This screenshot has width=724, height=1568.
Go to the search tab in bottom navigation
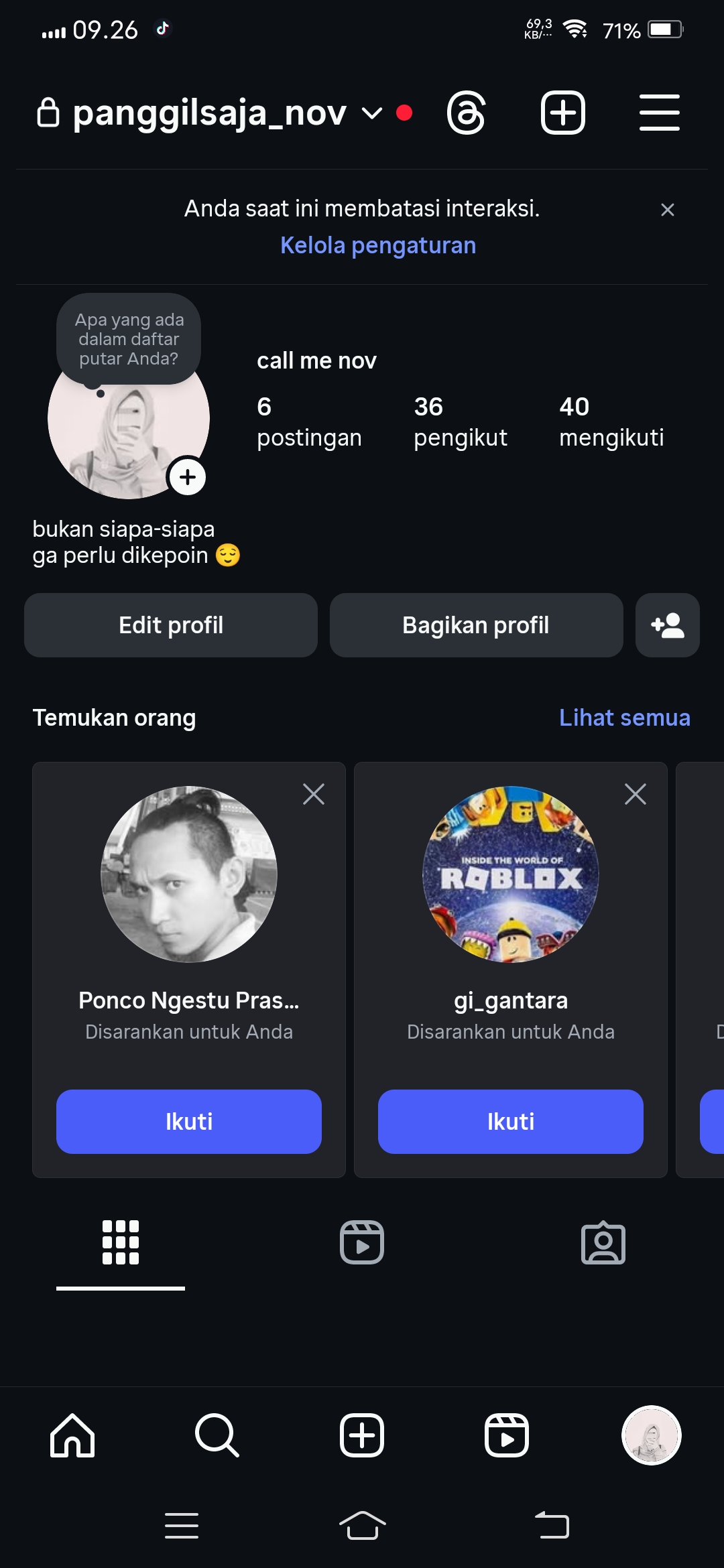tap(217, 1435)
